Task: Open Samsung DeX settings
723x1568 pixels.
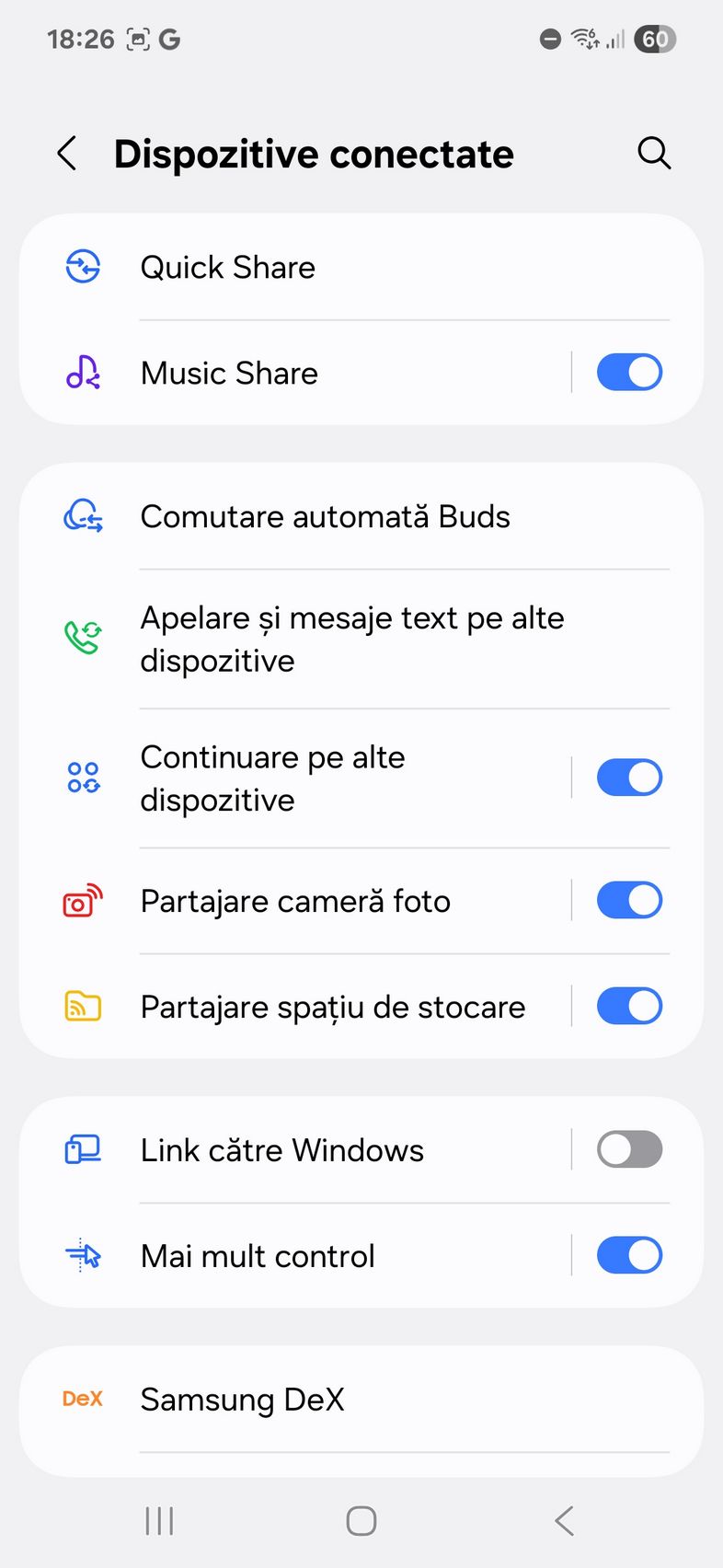Action: coord(361,1400)
